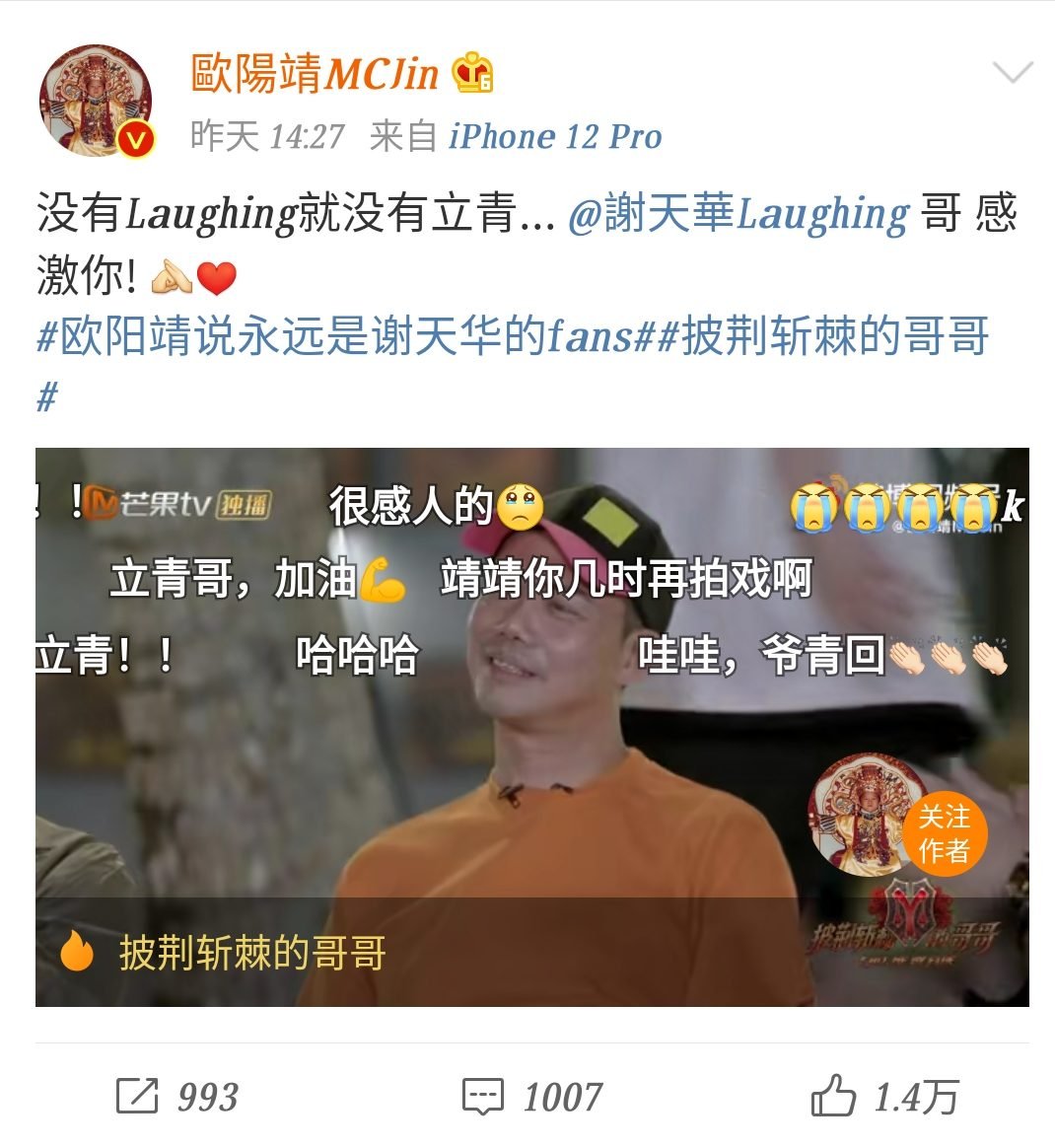Like this post with 1.4万 likes

click(x=884, y=1097)
